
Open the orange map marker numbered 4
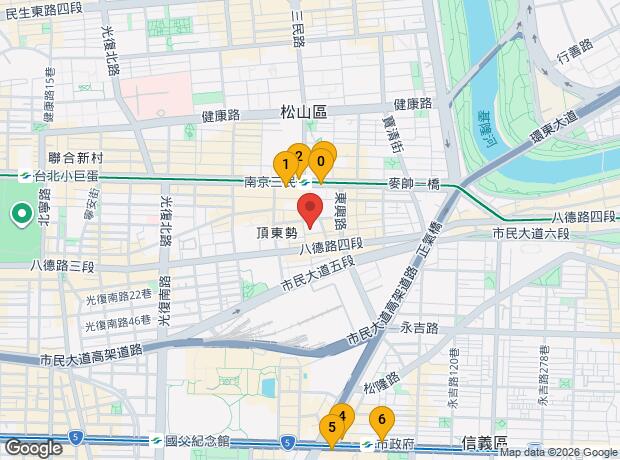(x=342, y=416)
